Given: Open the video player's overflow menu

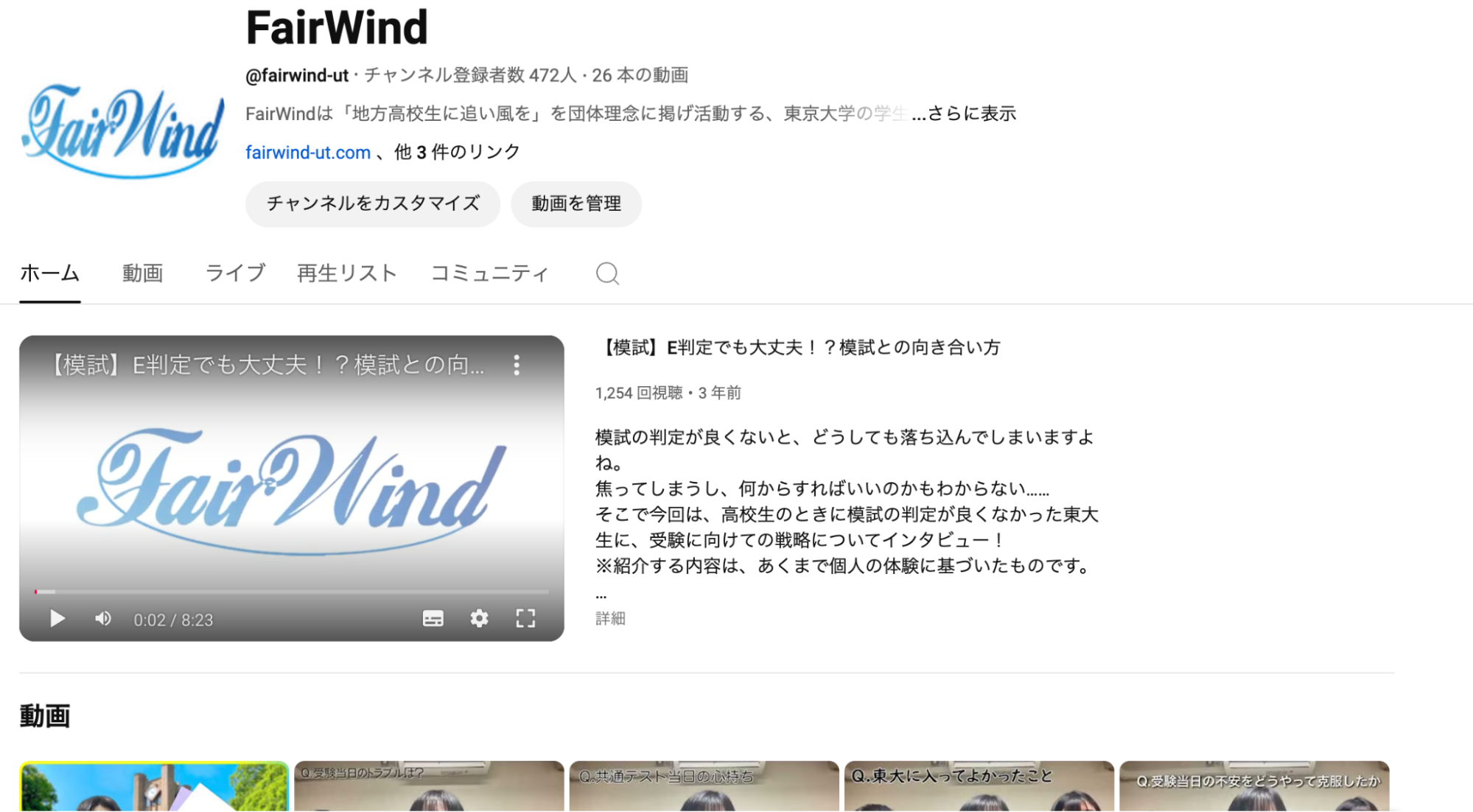Looking at the screenshot, I should pos(517,365).
